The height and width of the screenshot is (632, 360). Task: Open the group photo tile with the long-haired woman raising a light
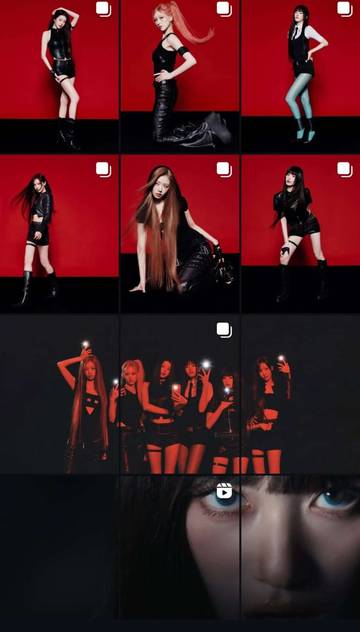pos(59,394)
